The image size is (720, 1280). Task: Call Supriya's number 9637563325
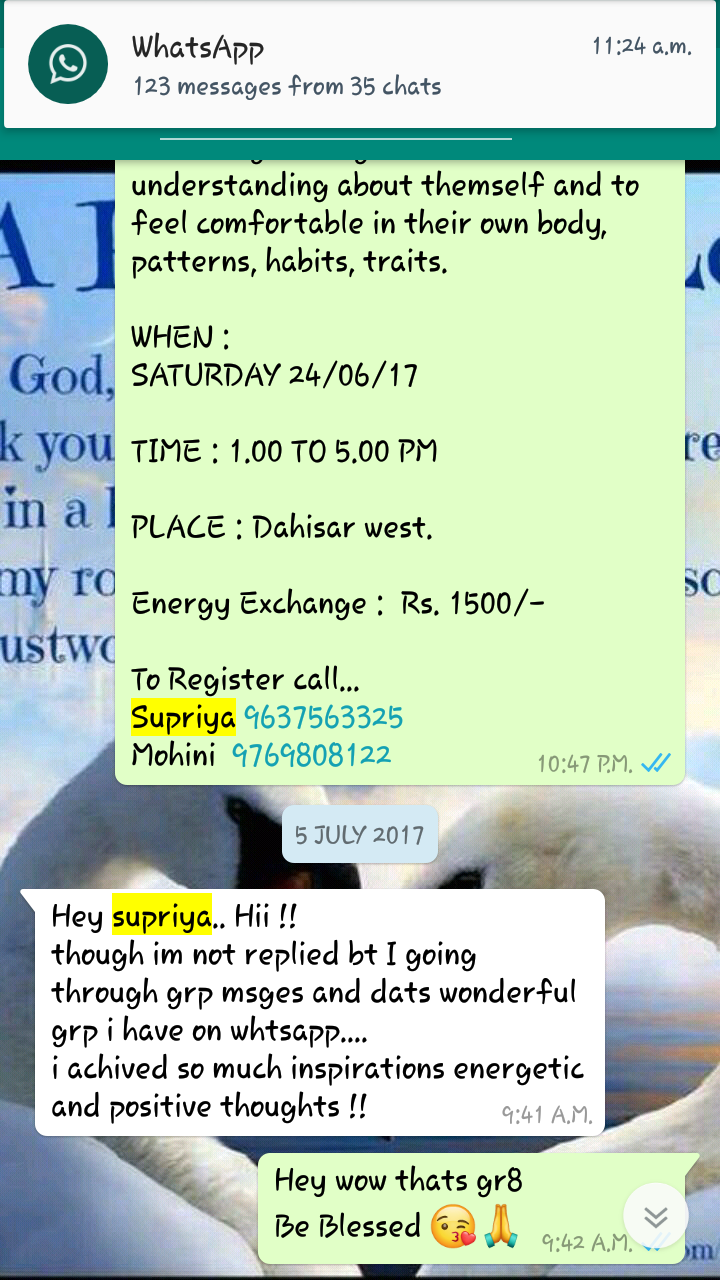(323, 717)
